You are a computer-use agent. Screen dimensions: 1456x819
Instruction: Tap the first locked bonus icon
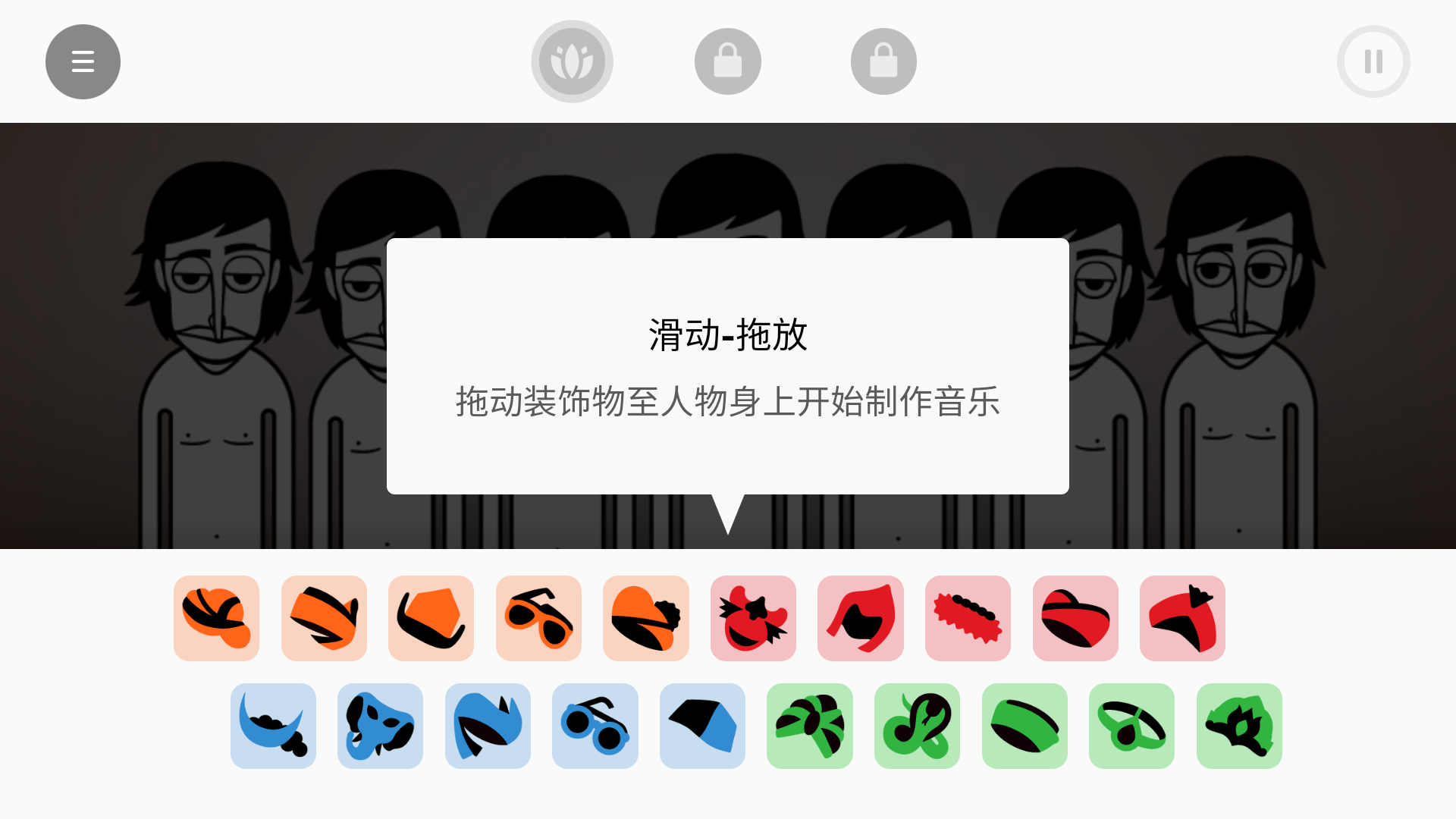click(x=727, y=61)
